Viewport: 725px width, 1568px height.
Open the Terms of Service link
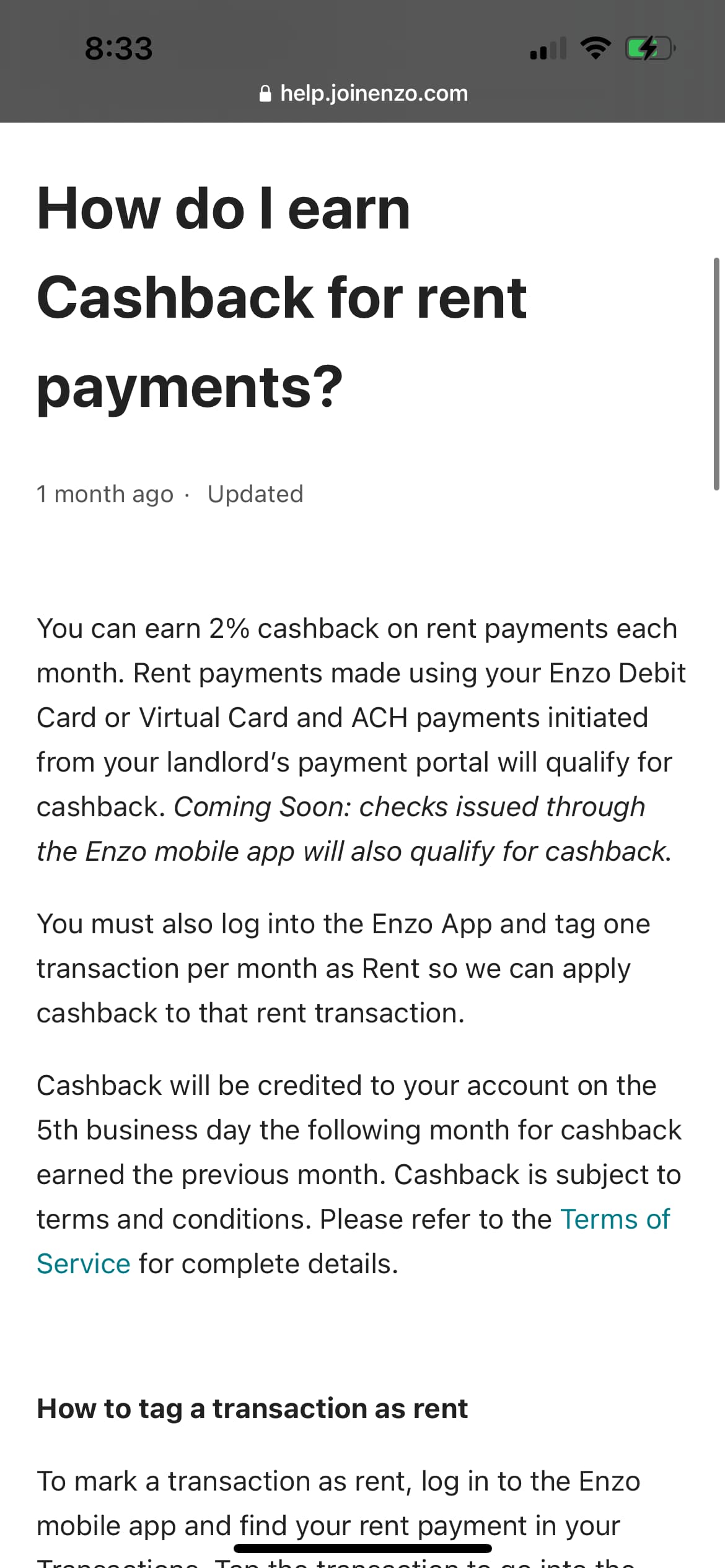614,1219
